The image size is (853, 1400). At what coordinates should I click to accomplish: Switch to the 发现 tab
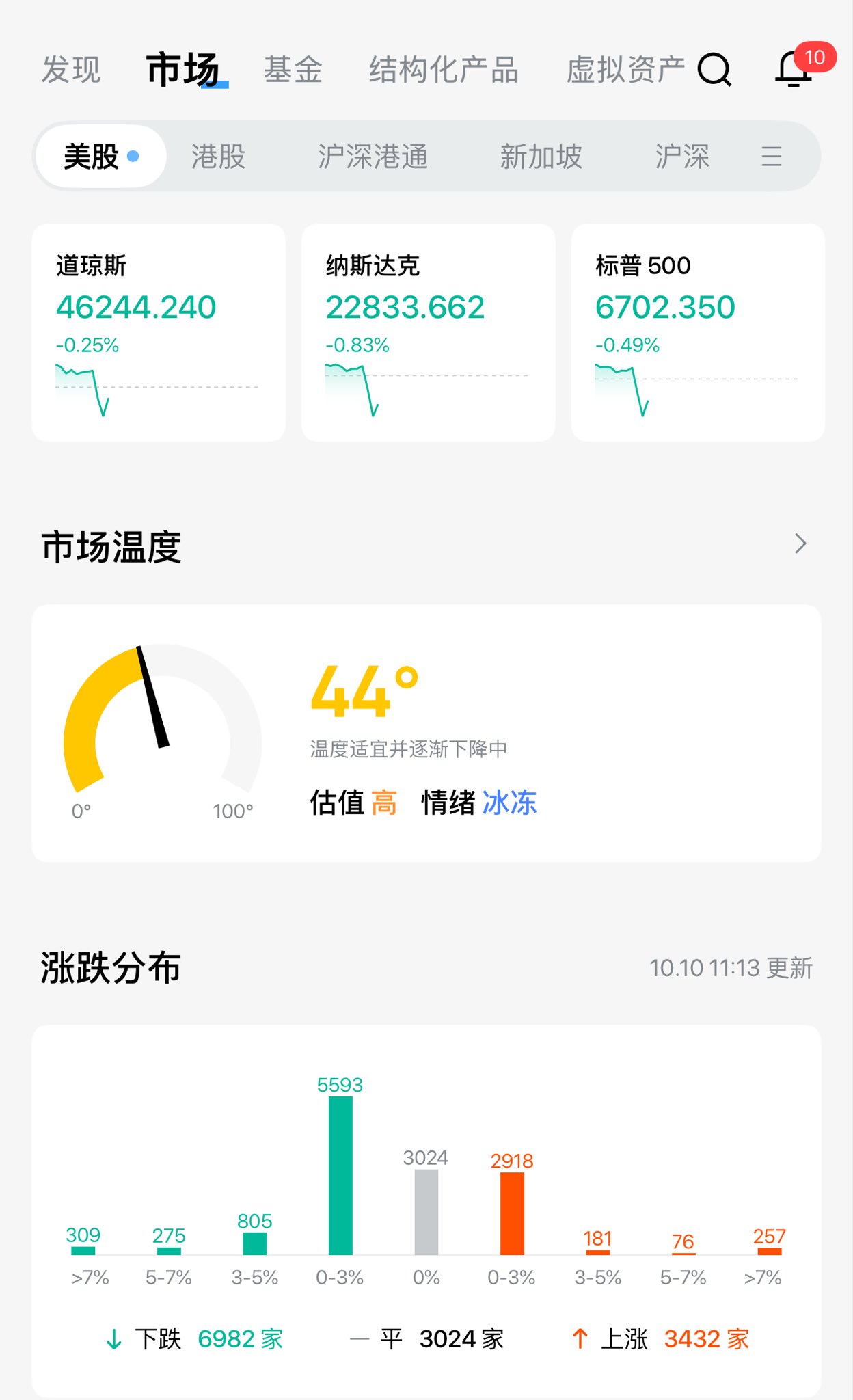coord(71,70)
